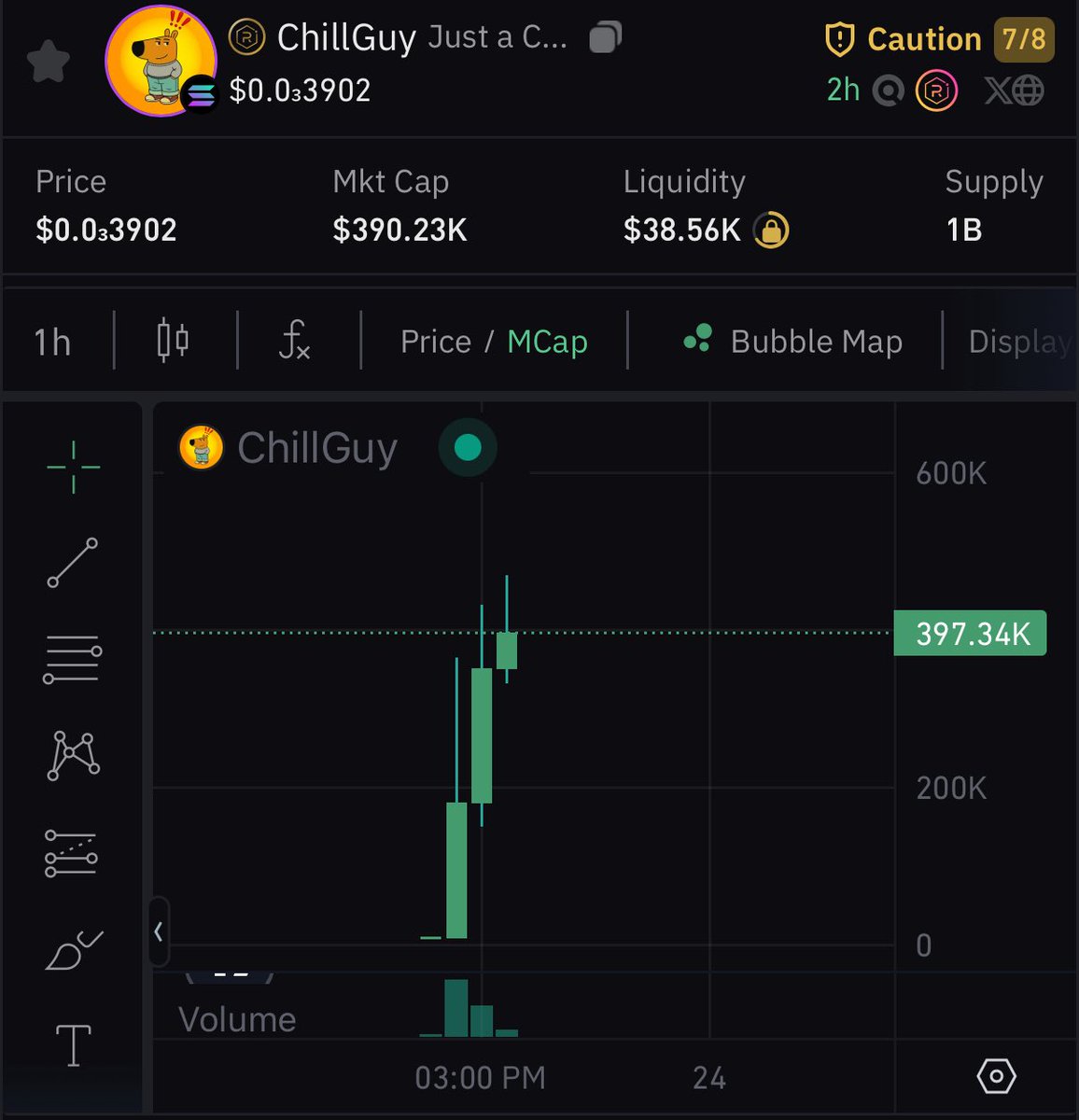This screenshot has height=1120, width=1079.
Task: Switch the chart to MCap
Action: (x=547, y=342)
